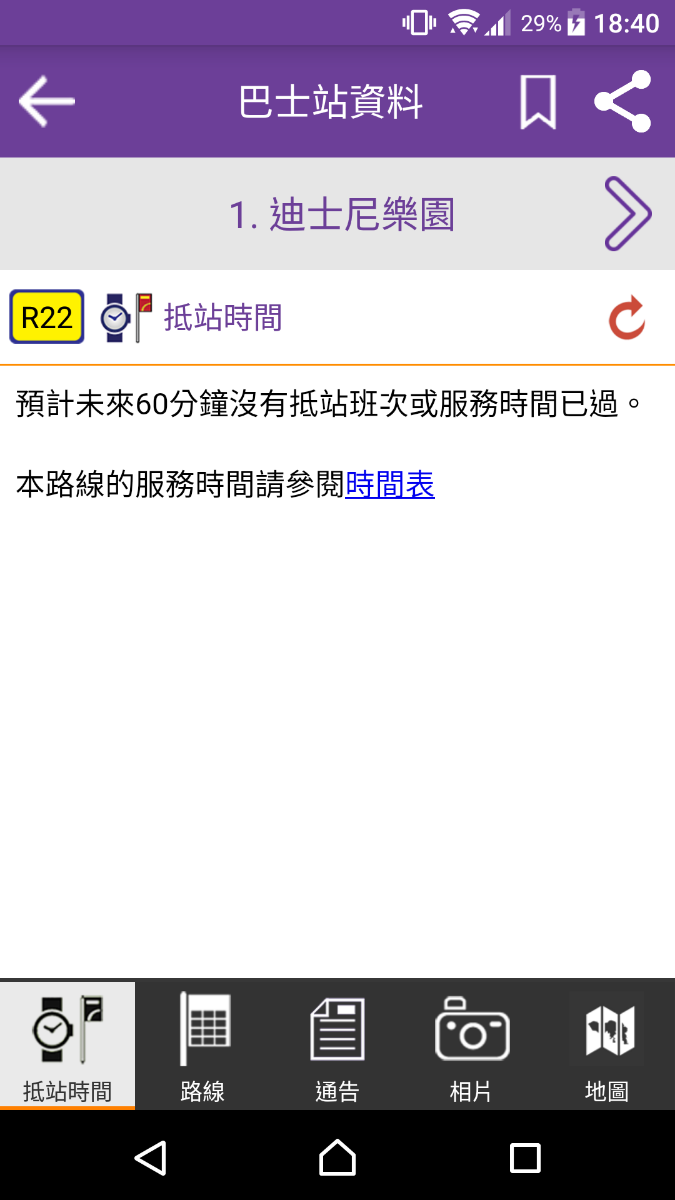
Task: Switch to the 路線 tab
Action: 203,1045
